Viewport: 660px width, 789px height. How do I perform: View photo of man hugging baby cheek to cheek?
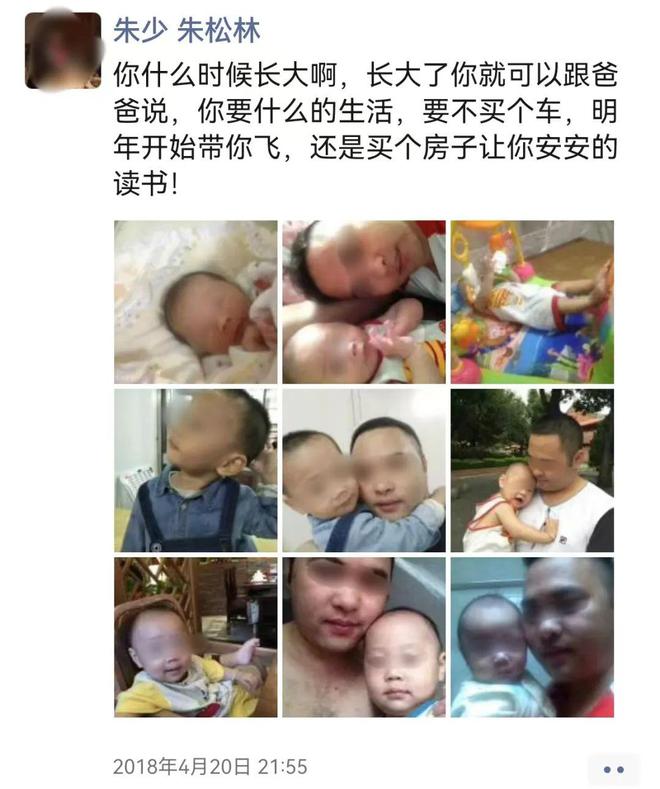(363, 470)
